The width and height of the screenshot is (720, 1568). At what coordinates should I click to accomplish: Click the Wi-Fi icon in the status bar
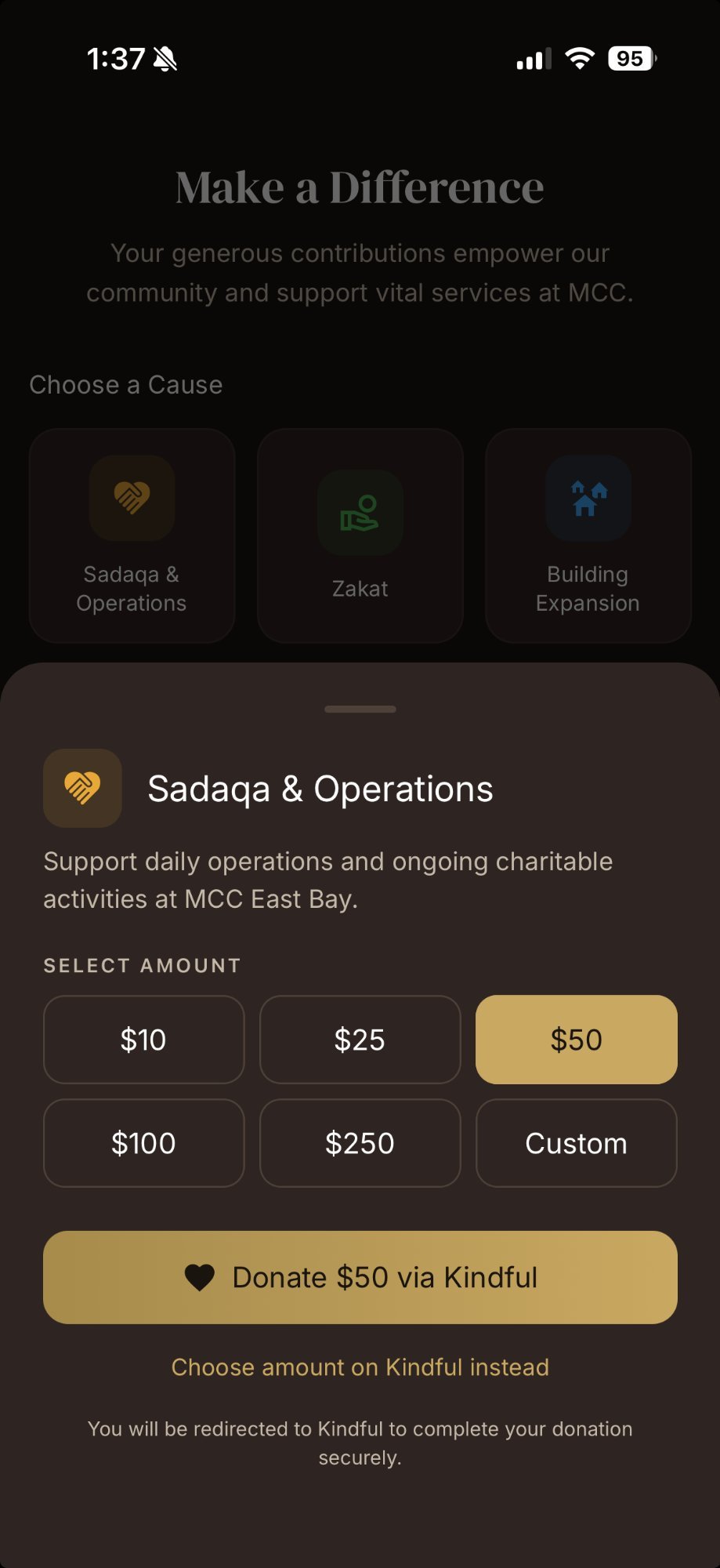pos(578,59)
